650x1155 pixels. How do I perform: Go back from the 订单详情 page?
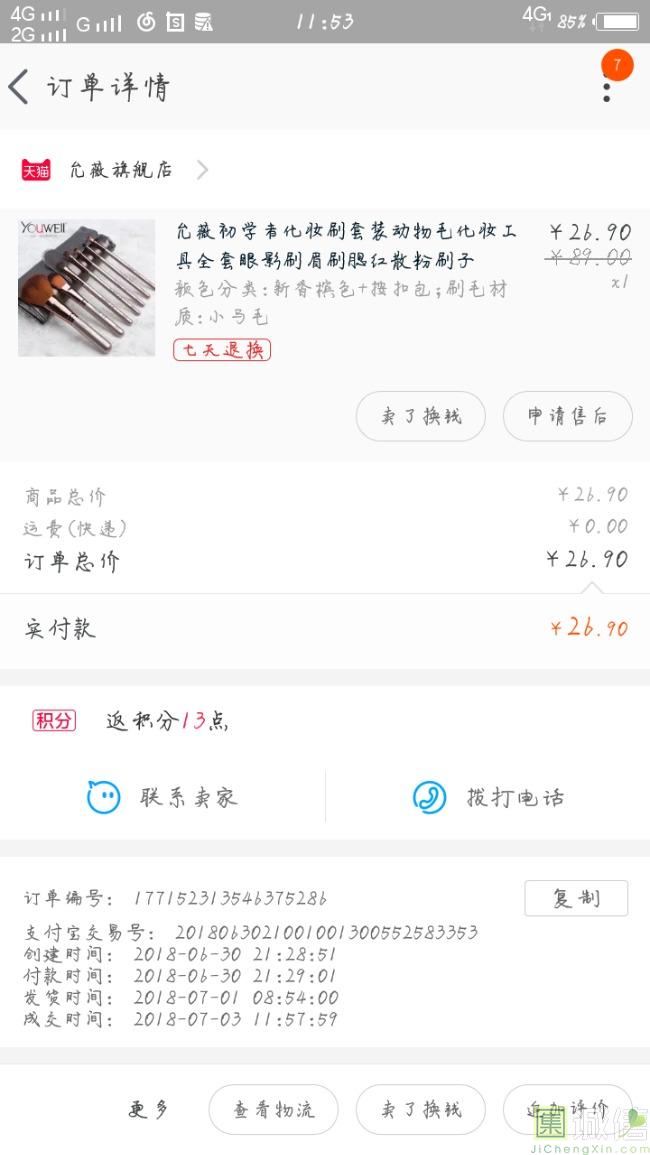tap(20, 87)
